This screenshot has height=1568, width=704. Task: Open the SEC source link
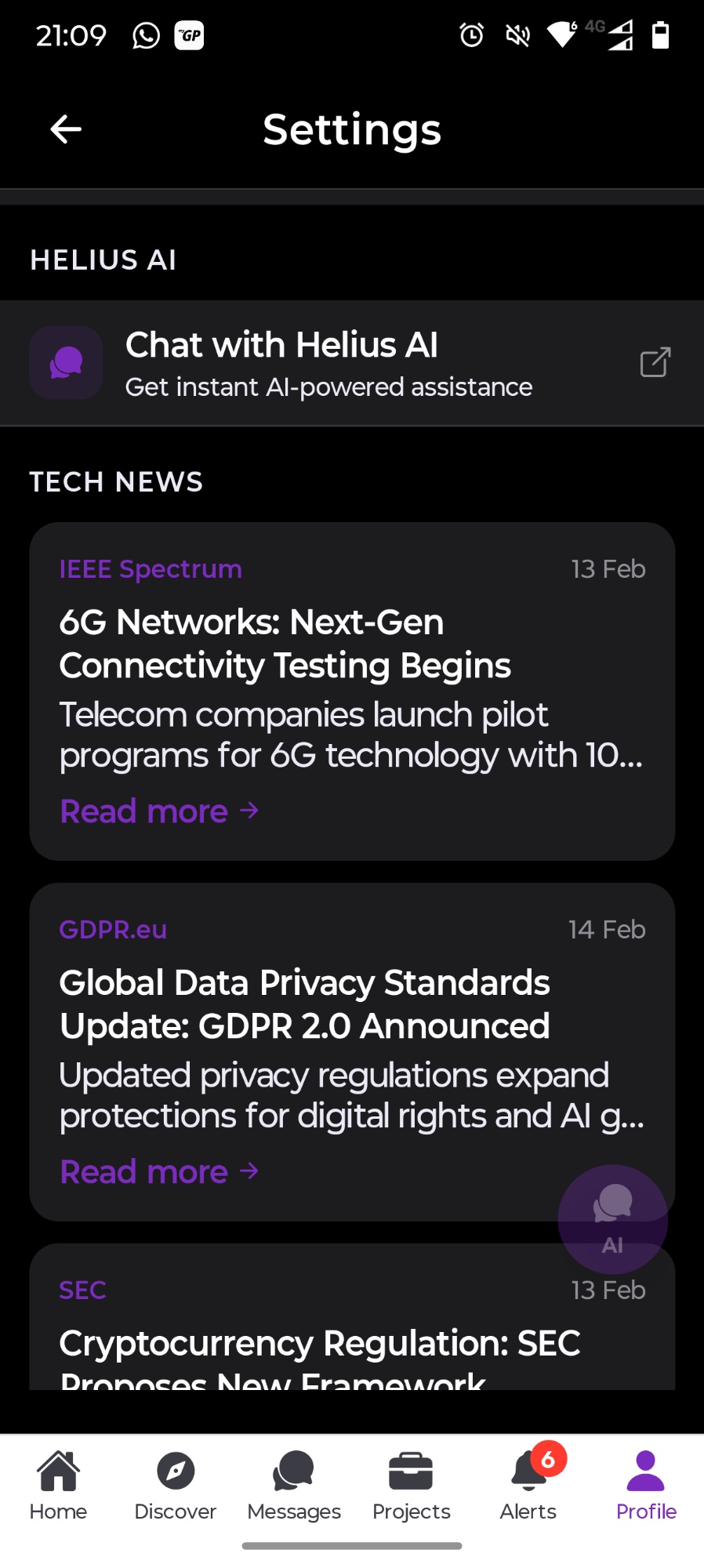[x=82, y=1290]
